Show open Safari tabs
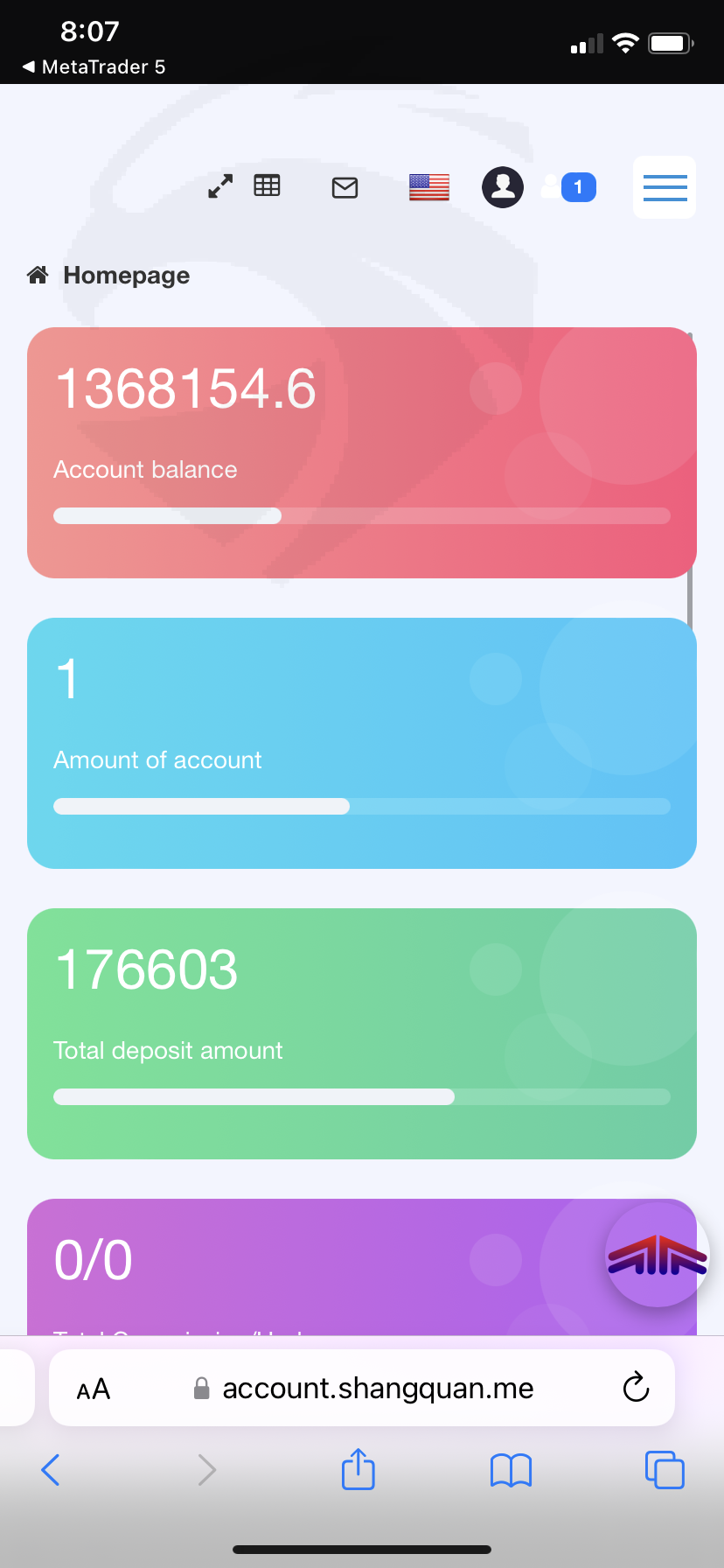Image resolution: width=724 pixels, height=1568 pixels. [665, 1470]
